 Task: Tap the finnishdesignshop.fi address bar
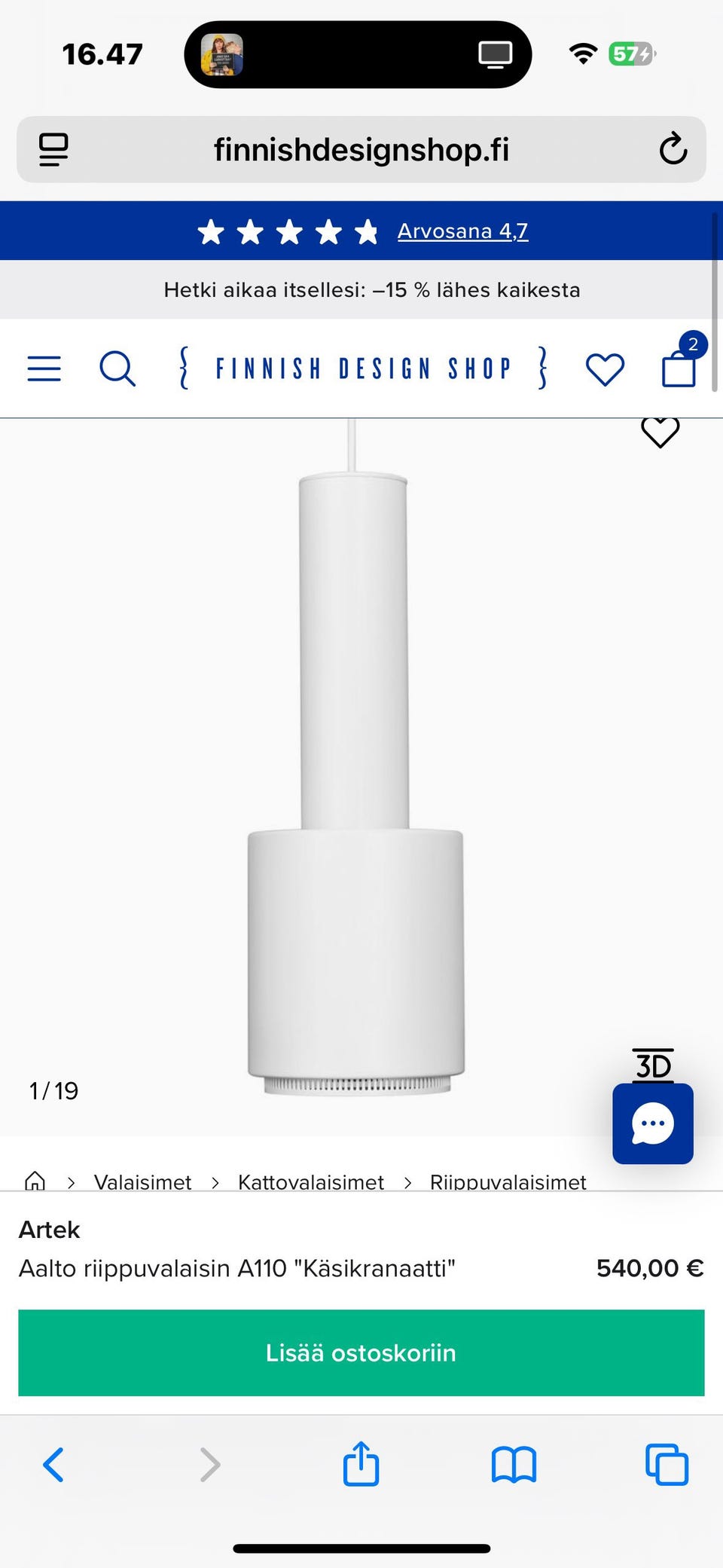tap(361, 149)
